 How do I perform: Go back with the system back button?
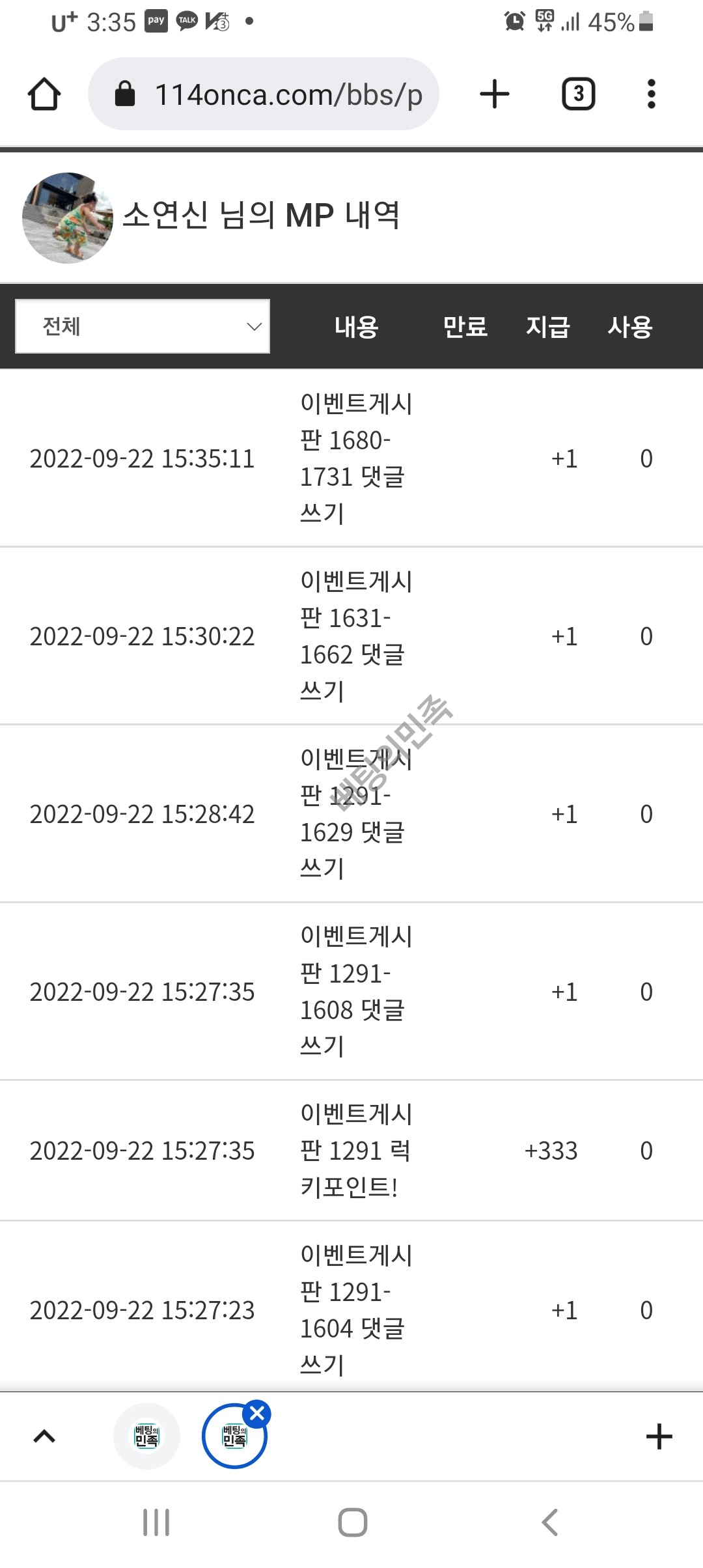[x=550, y=1522]
